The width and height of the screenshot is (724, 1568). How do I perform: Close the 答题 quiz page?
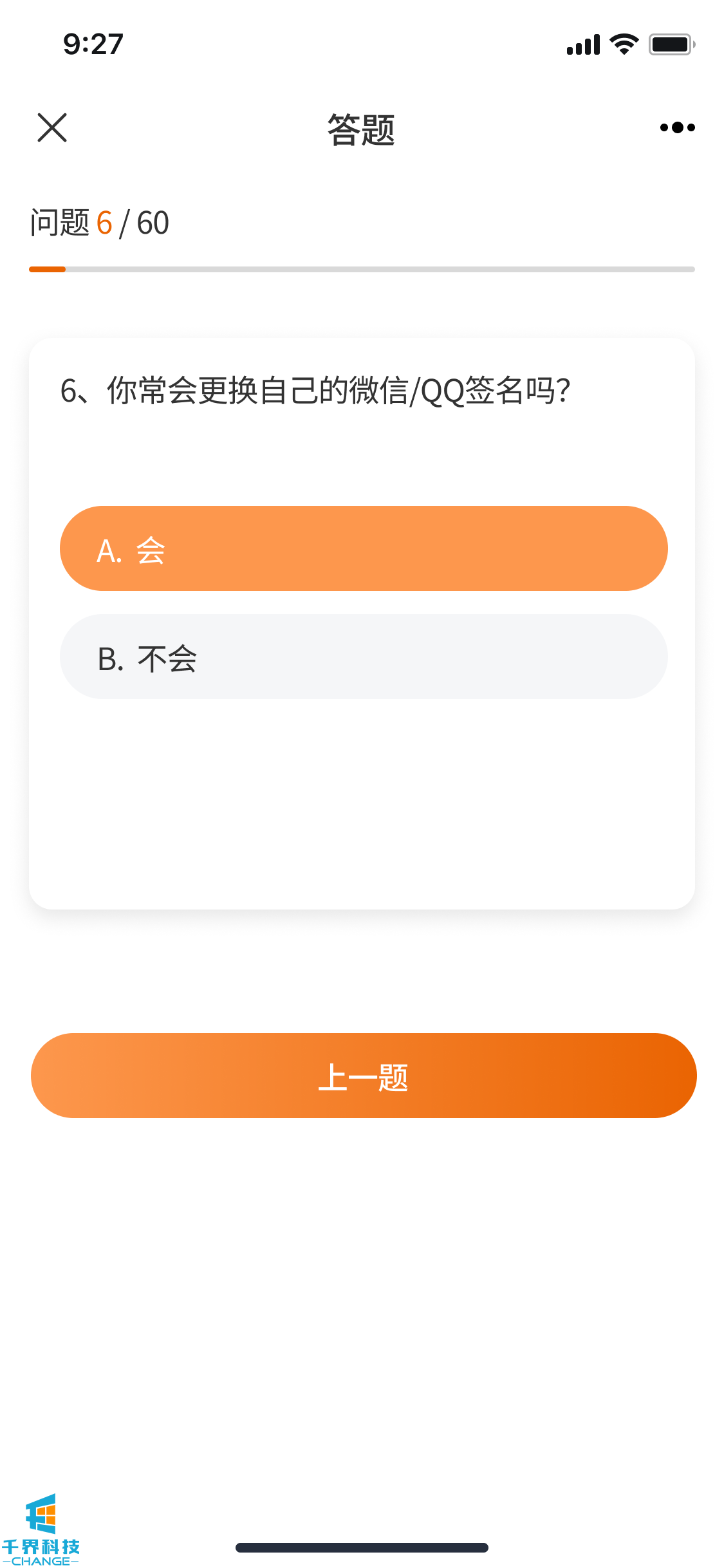pyautogui.click(x=52, y=127)
